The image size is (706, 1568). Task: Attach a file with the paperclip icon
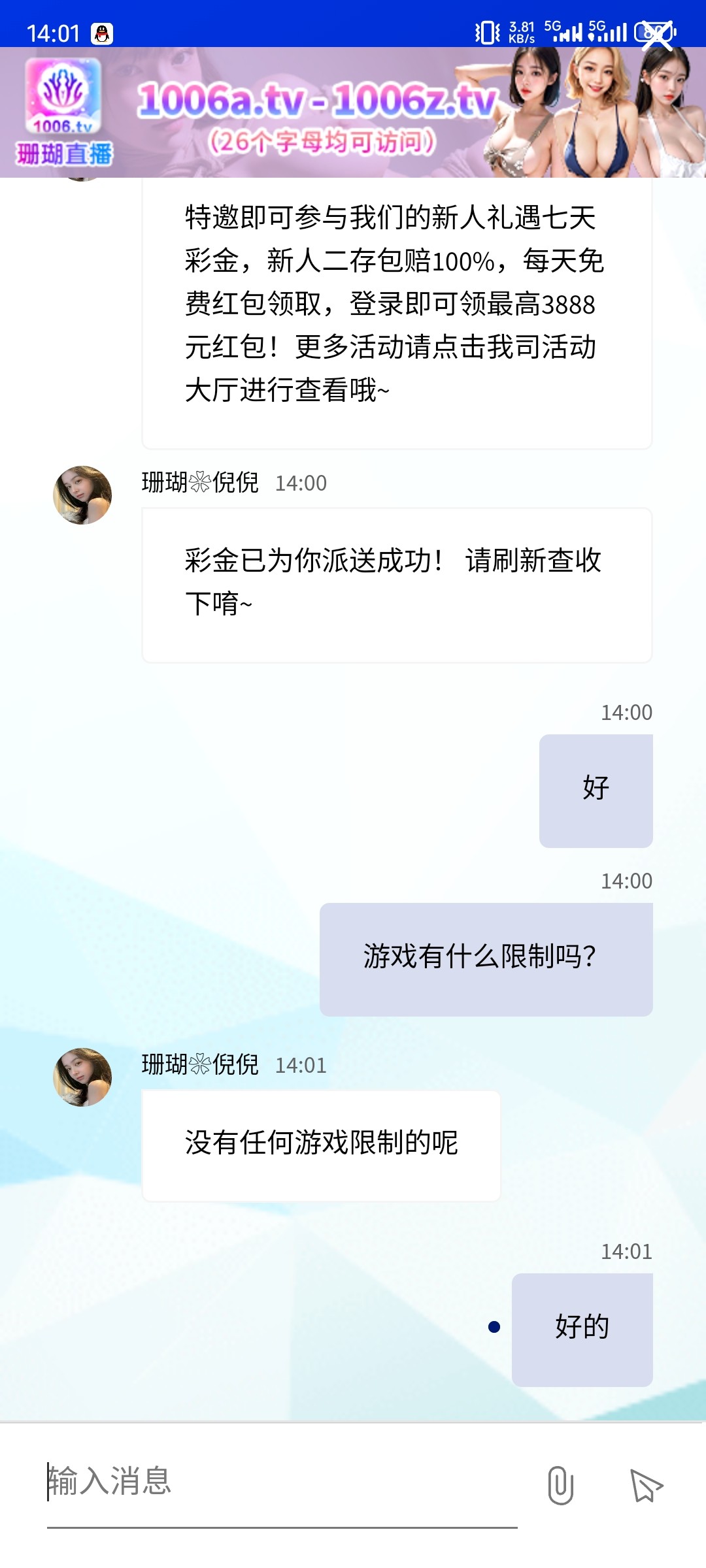click(560, 1485)
